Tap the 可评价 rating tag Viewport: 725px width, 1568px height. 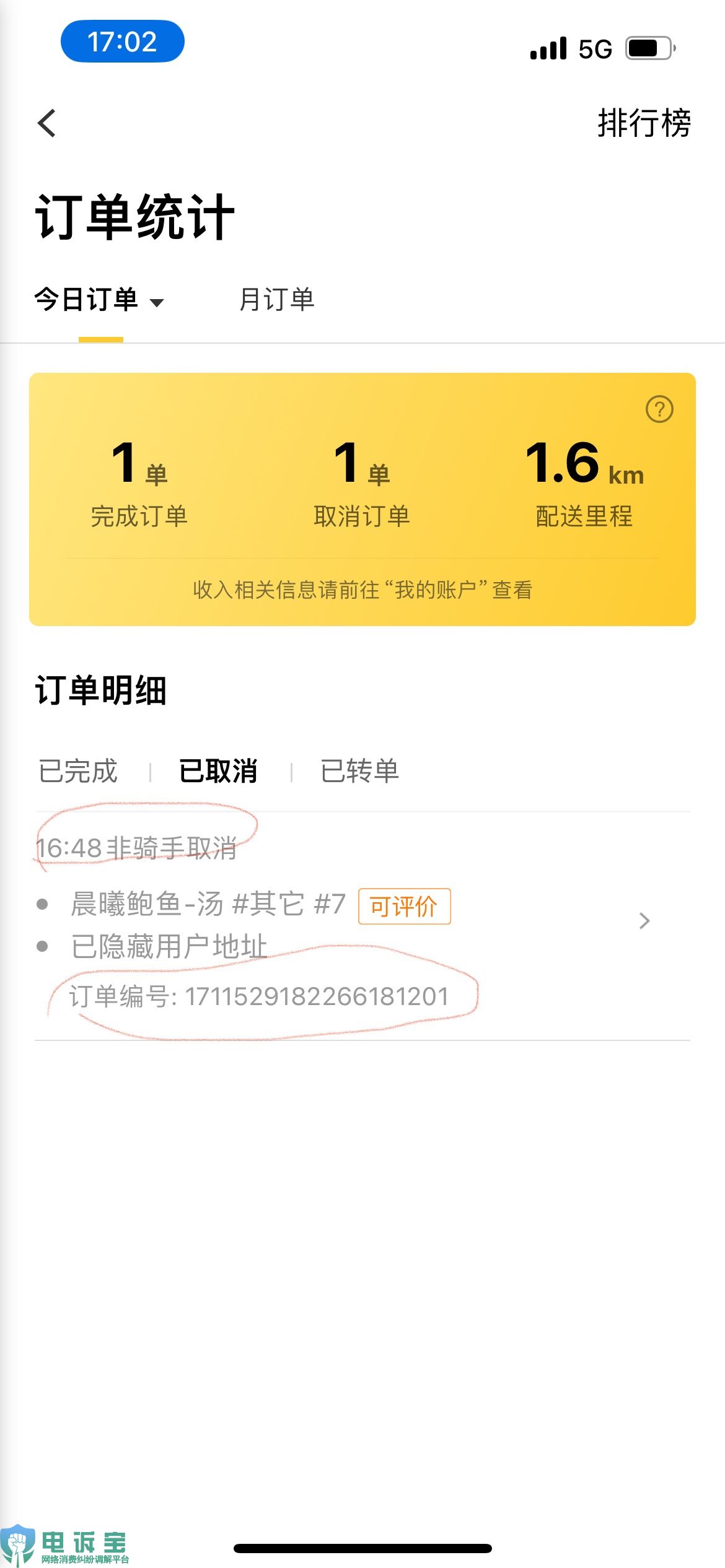(404, 907)
